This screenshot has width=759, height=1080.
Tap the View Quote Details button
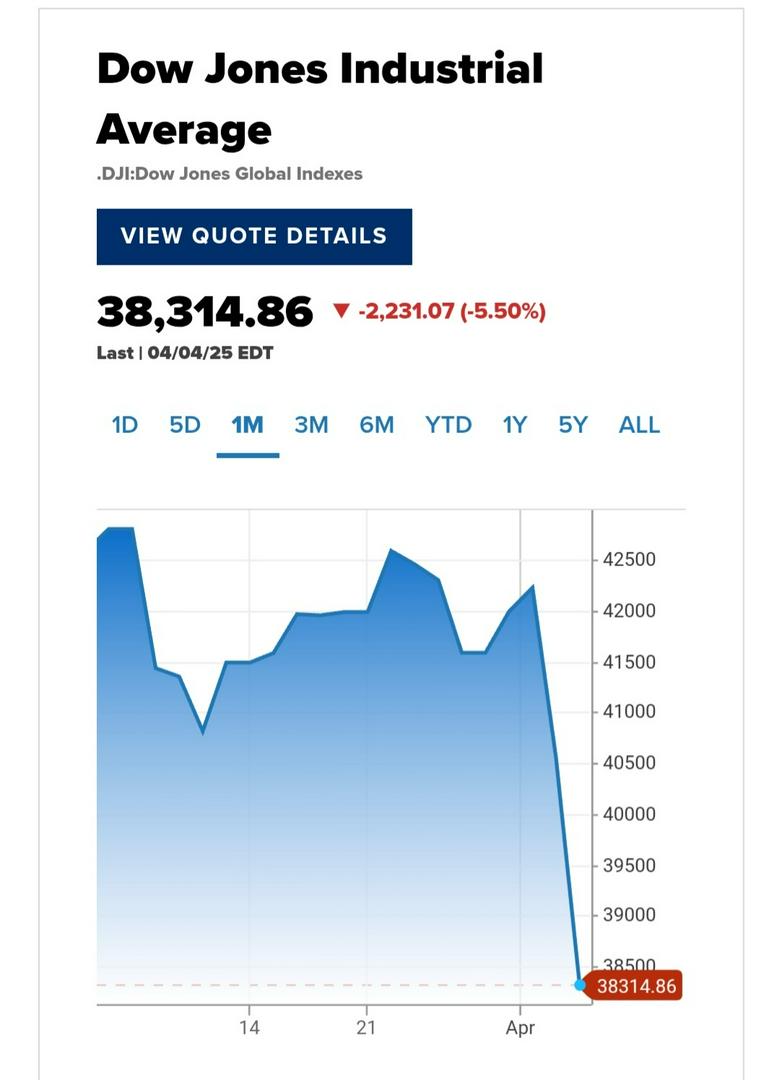click(x=254, y=237)
